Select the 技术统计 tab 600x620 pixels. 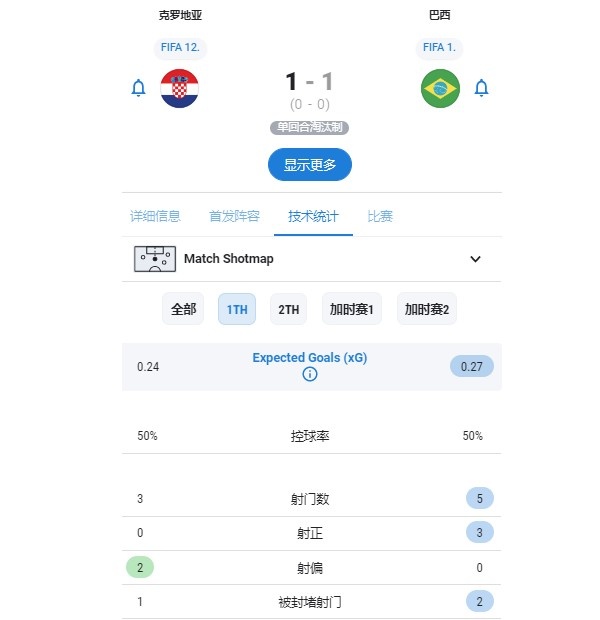tap(313, 216)
